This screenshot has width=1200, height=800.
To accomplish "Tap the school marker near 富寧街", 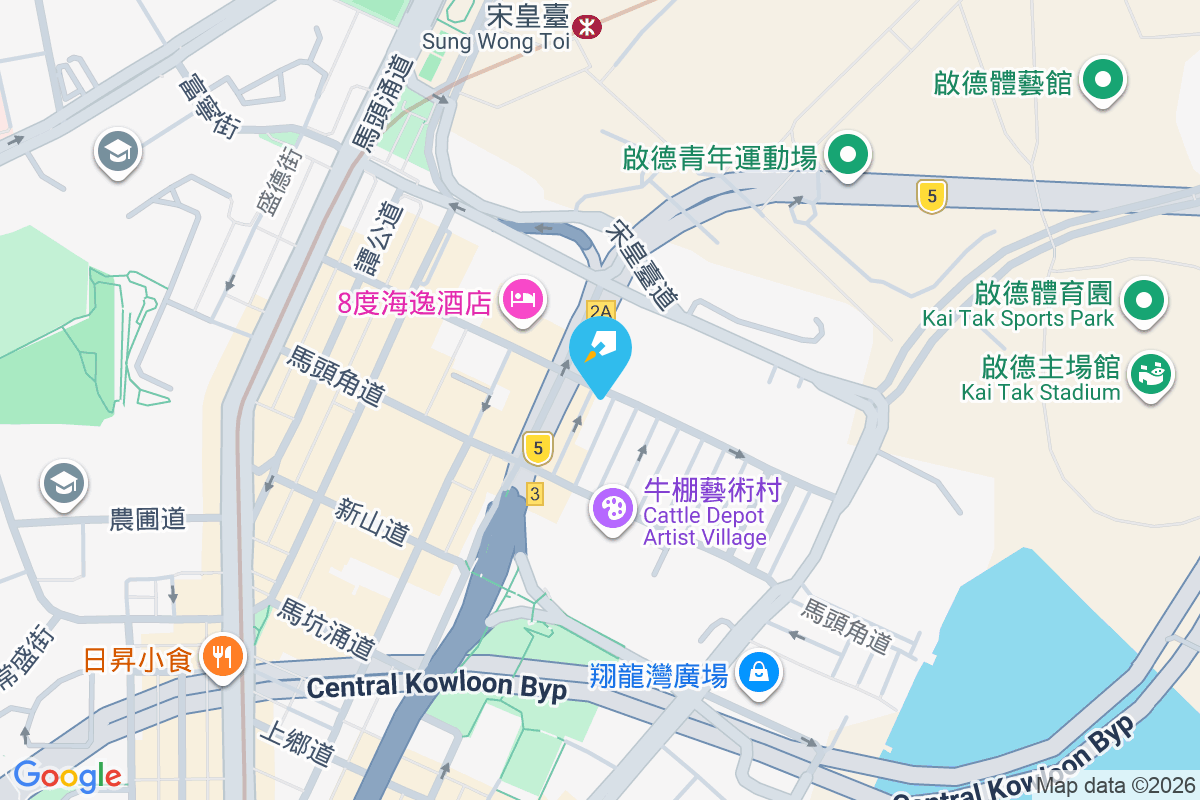I will click(118, 152).
